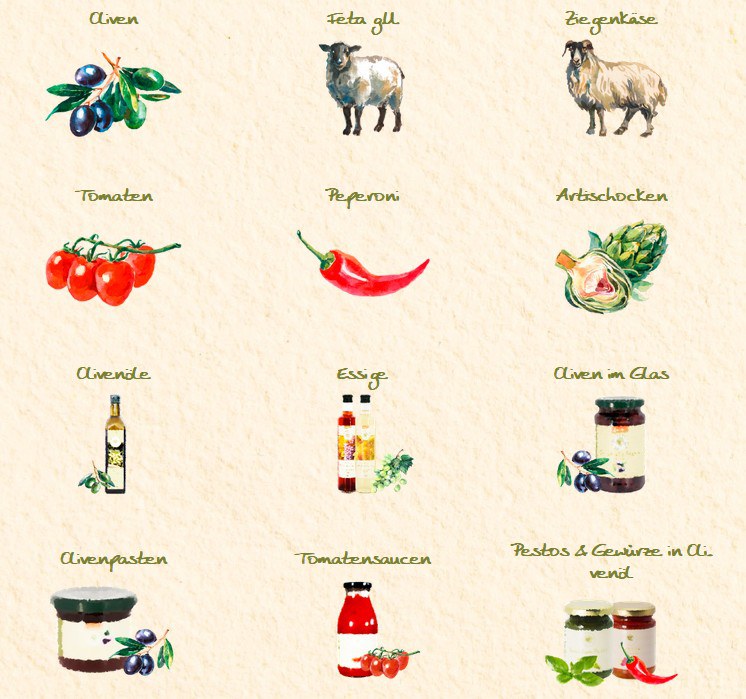
Task: Open the Peperoni category
Action: coord(362,264)
